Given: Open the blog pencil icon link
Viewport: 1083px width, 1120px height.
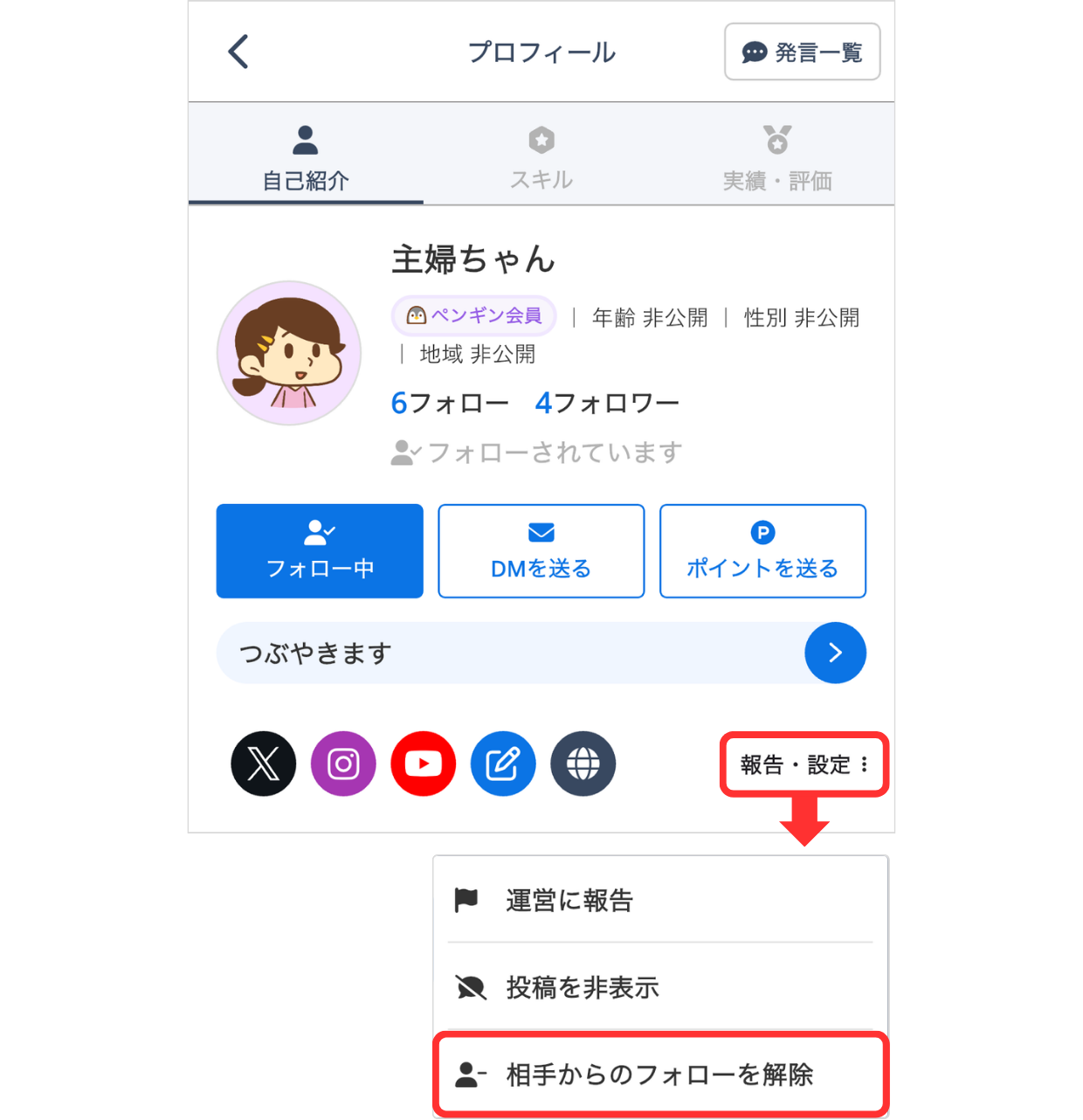Looking at the screenshot, I should click(503, 764).
